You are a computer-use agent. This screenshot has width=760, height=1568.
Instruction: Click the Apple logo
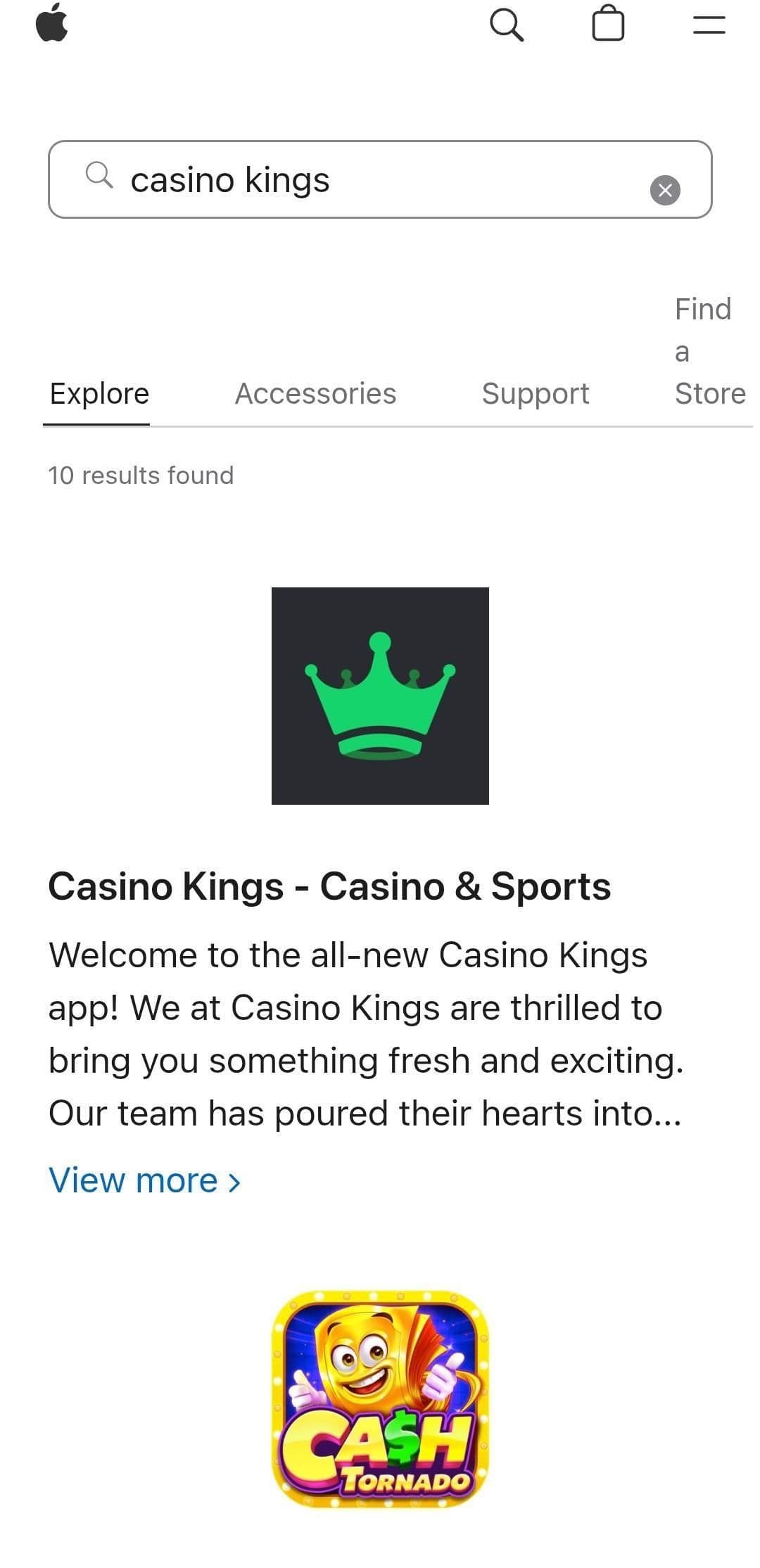pyautogui.click(x=53, y=25)
